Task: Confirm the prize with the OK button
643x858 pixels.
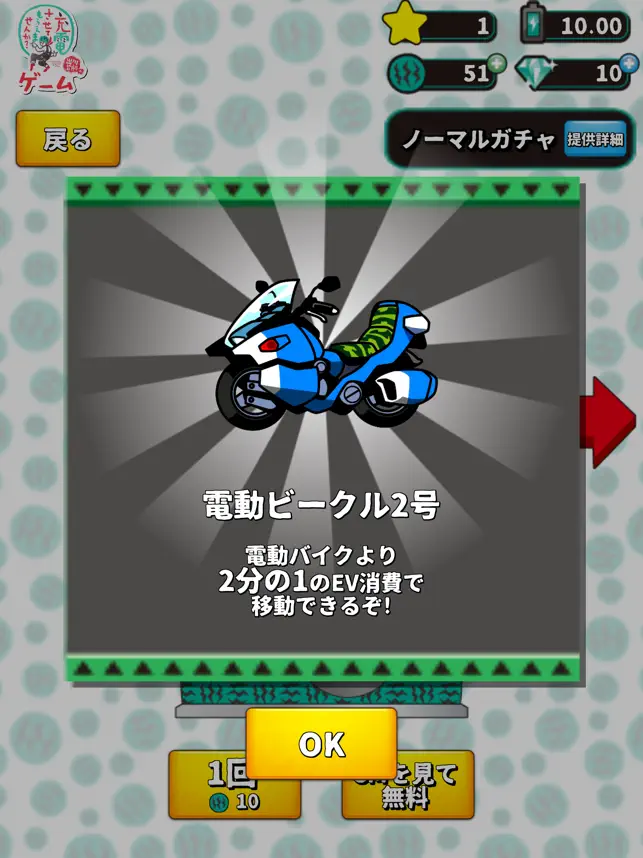Action: [321, 743]
